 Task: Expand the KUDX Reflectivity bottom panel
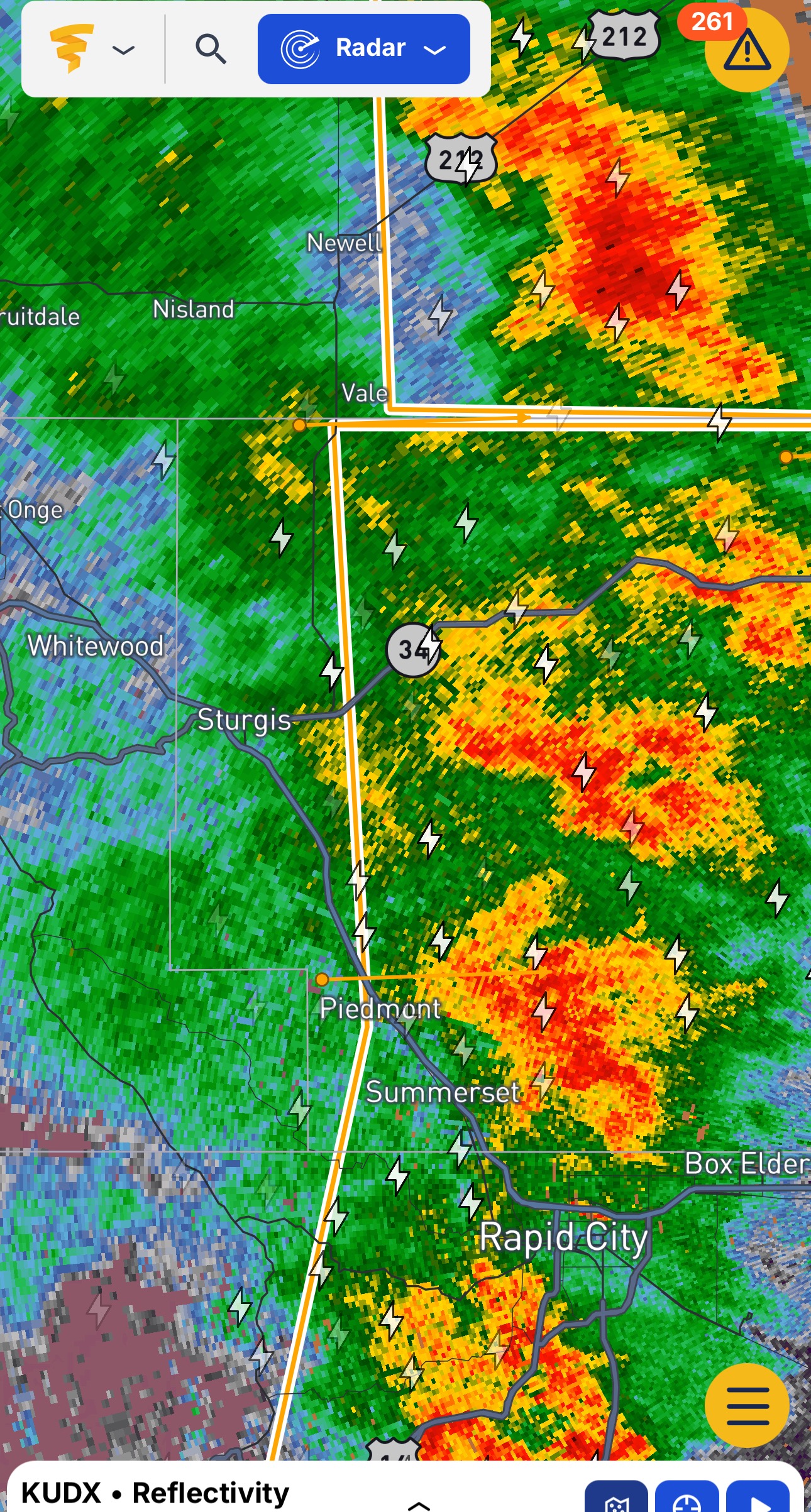click(419, 1503)
